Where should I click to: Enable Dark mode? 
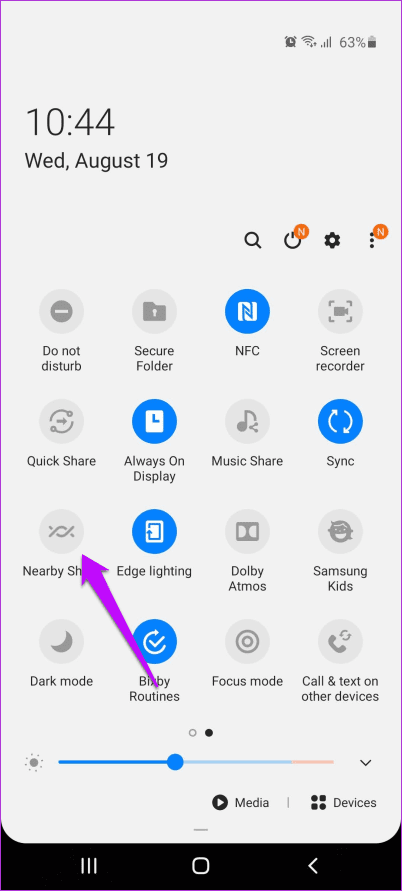(61, 642)
